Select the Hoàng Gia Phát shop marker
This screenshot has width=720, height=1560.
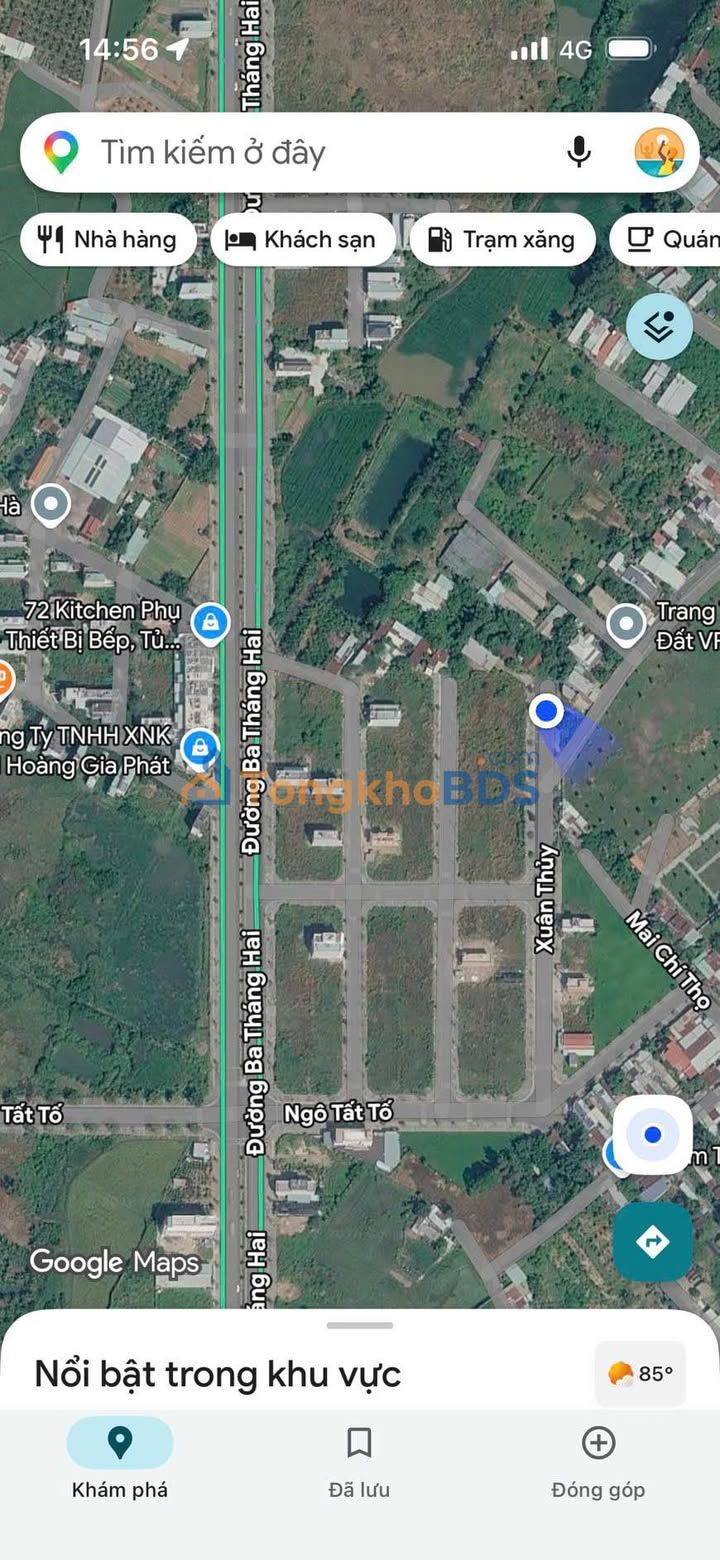point(201,746)
